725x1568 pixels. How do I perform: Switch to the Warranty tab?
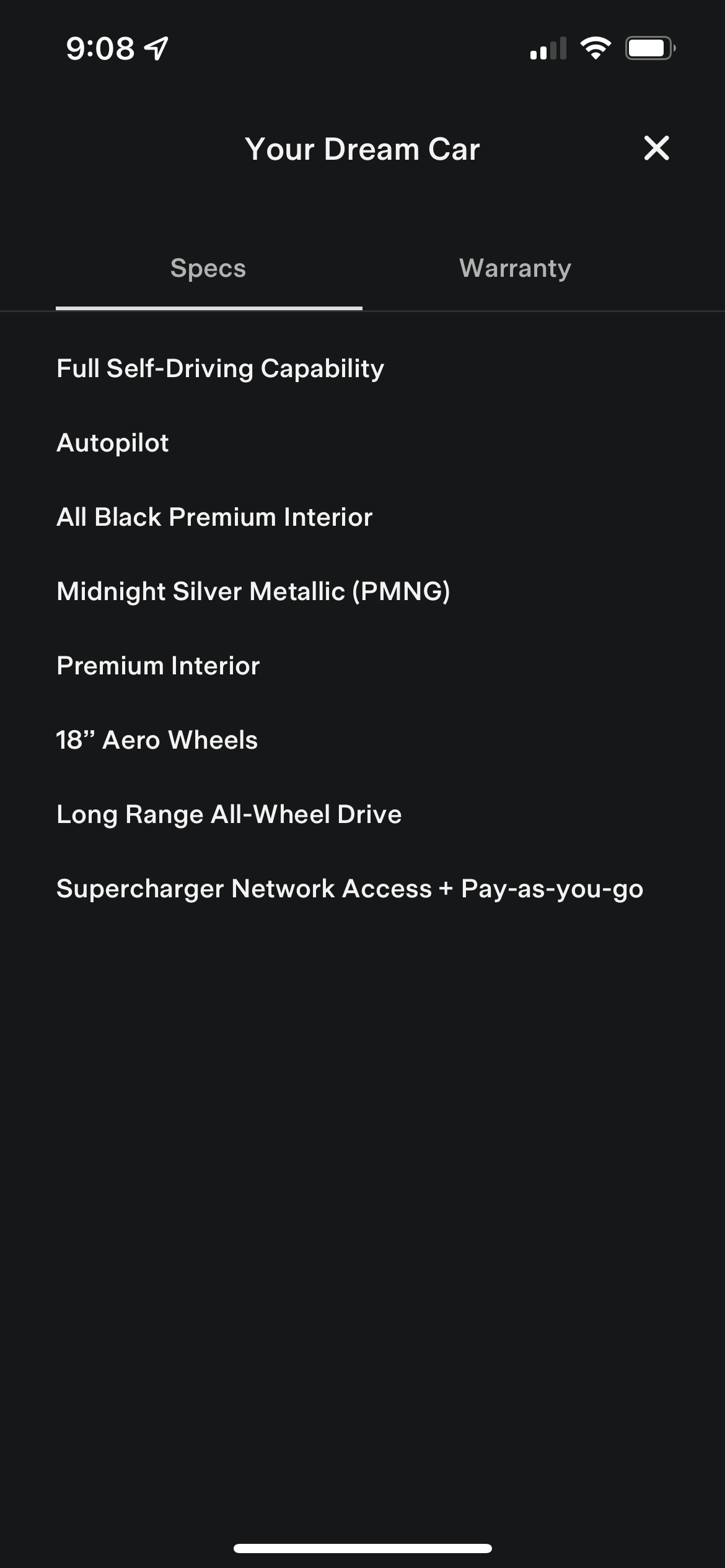pos(515,269)
